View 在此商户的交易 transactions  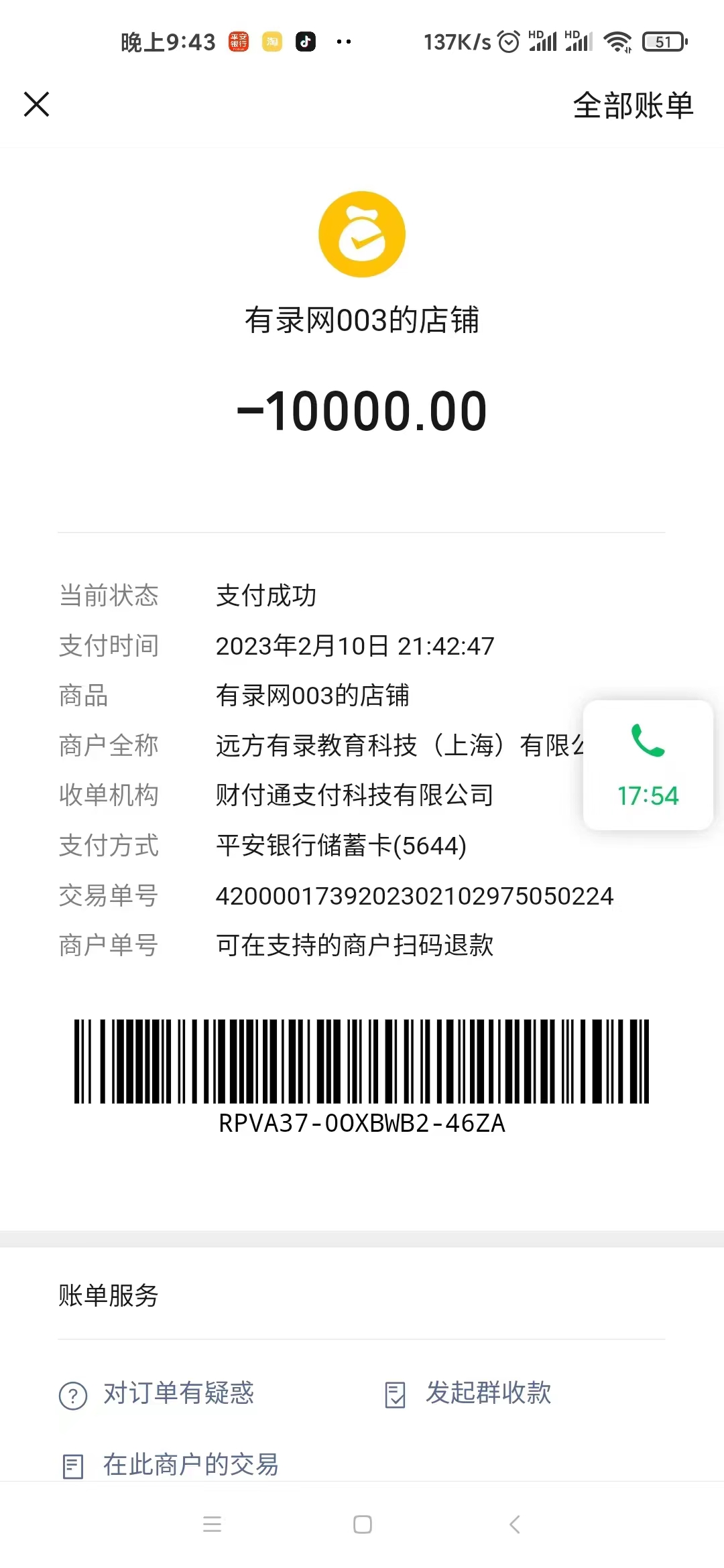coord(171,1465)
